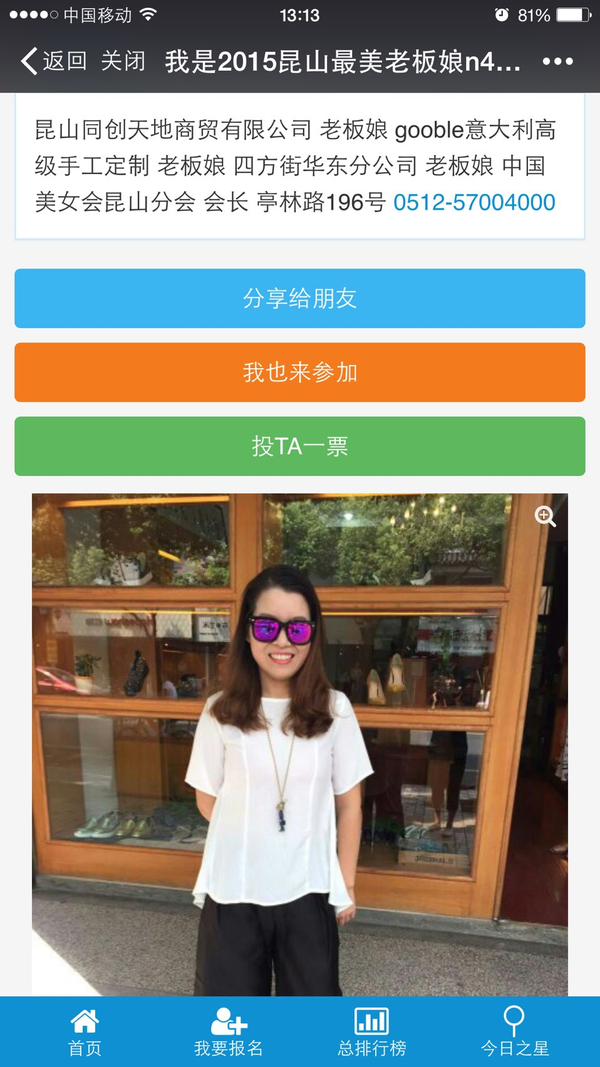The image size is (600, 1067).
Task: Vote with the 投TA一票 button
Action: coord(300,446)
